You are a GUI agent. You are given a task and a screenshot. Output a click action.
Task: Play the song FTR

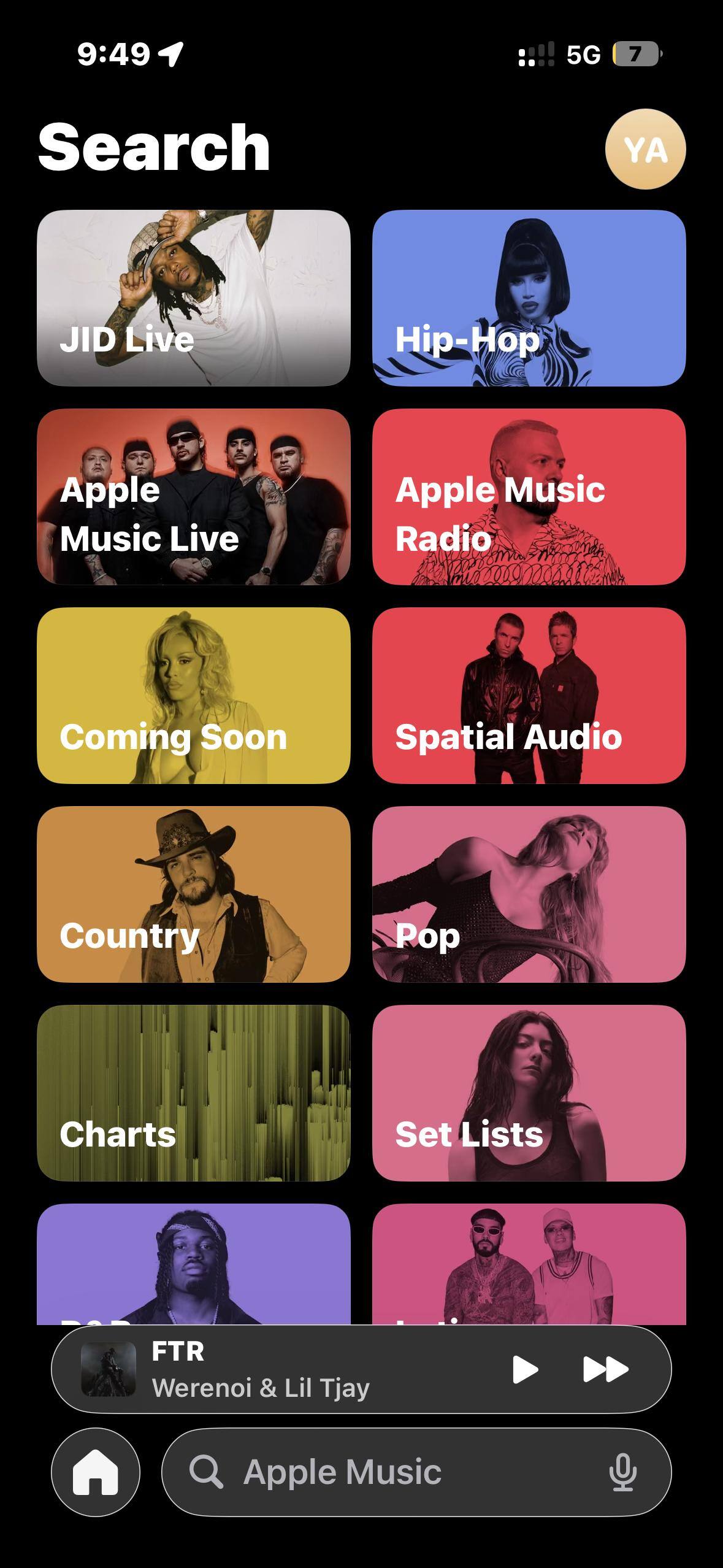tap(525, 1369)
